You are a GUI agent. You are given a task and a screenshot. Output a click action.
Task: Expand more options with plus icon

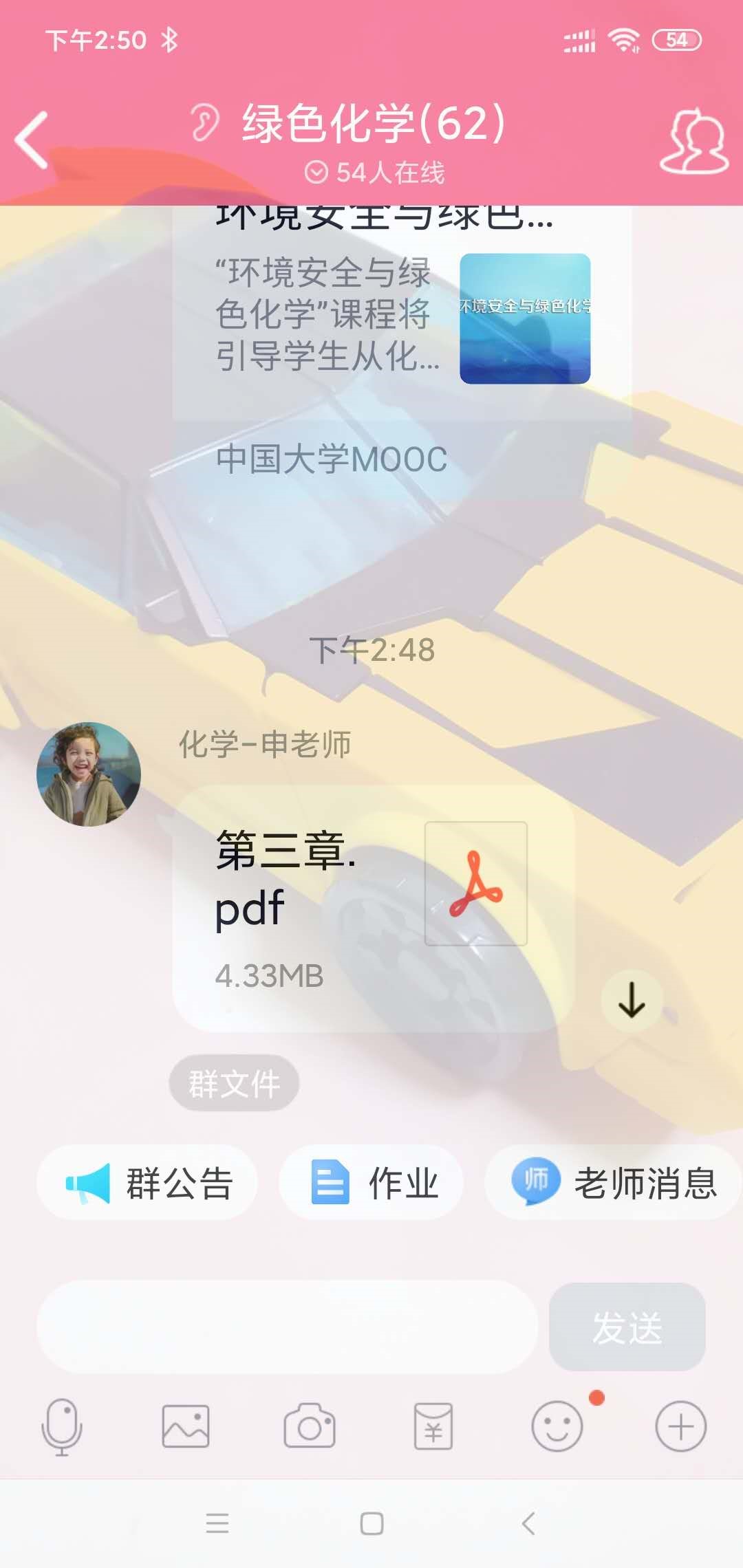point(680,1427)
